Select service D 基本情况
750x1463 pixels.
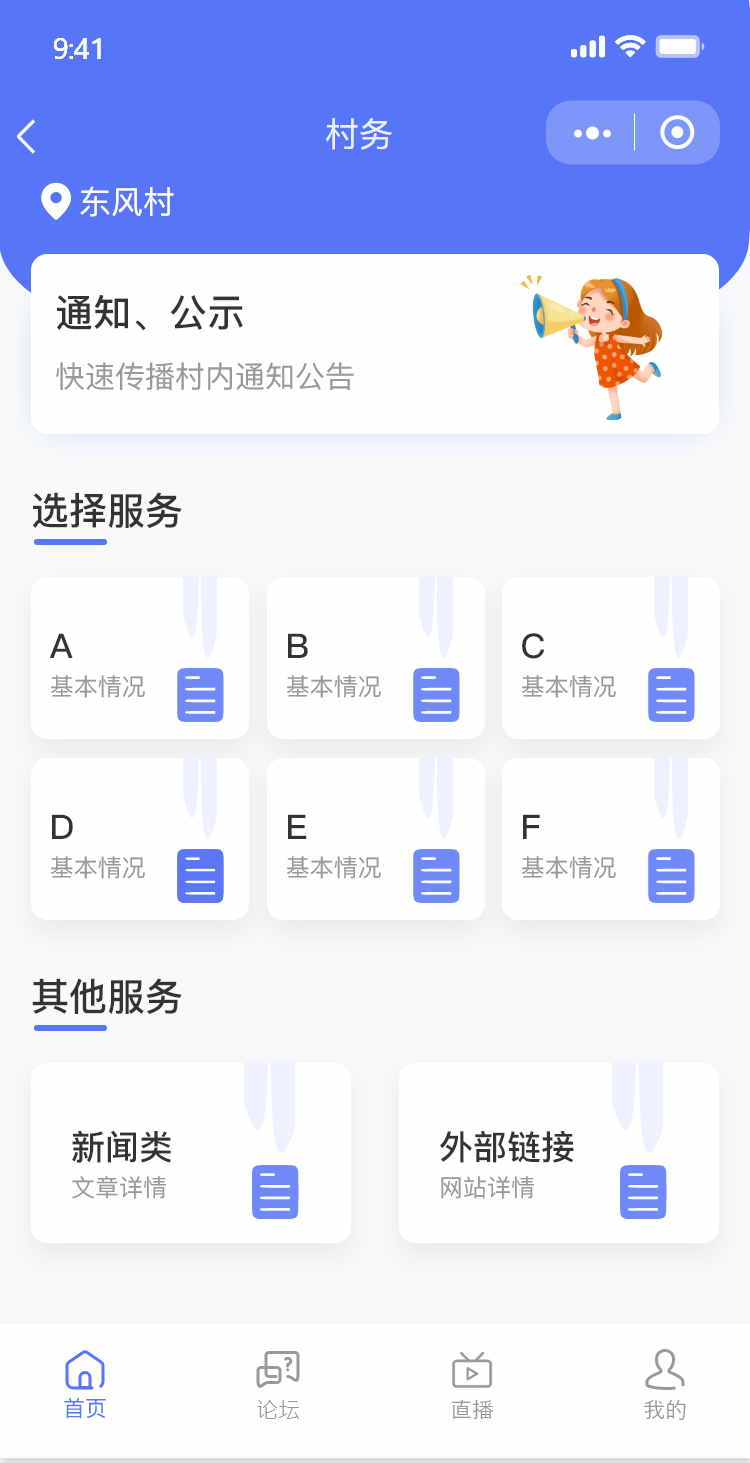pyautogui.click(x=139, y=839)
